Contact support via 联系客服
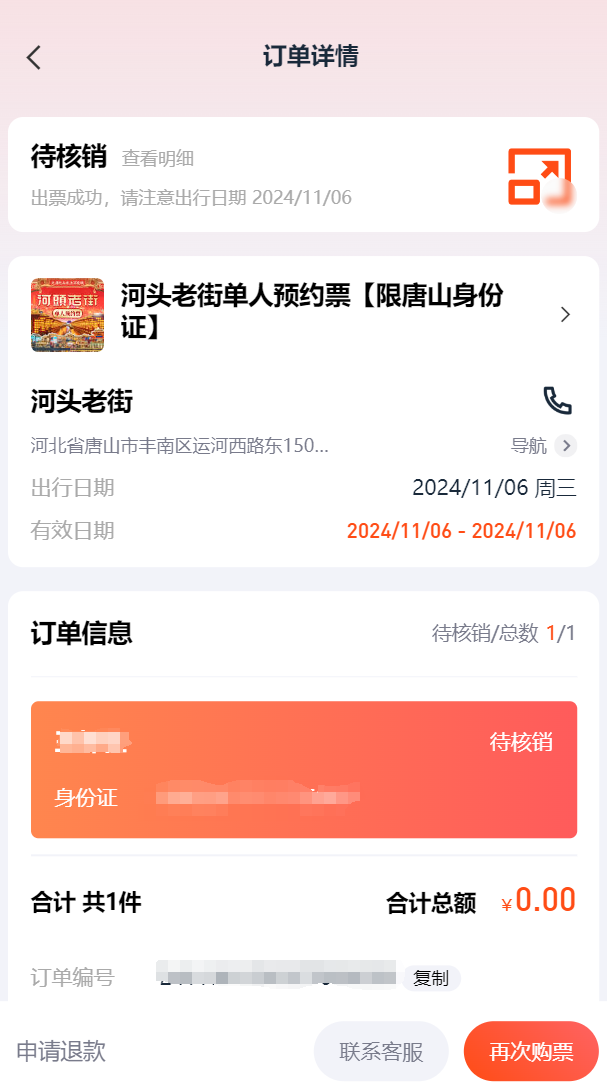This screenshot has height=1090, width=607. tap(381, 1052)
